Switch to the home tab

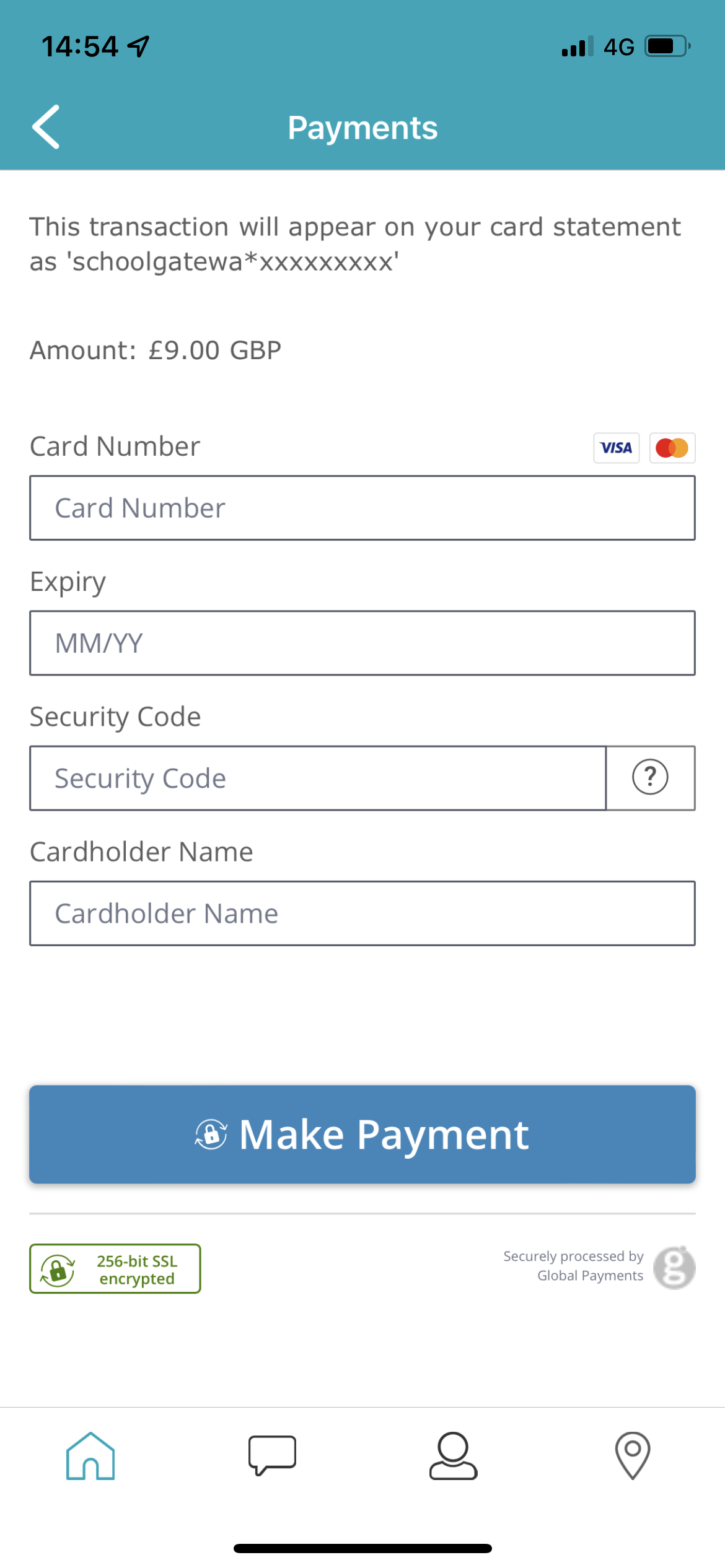click(x=90, y=1455)
